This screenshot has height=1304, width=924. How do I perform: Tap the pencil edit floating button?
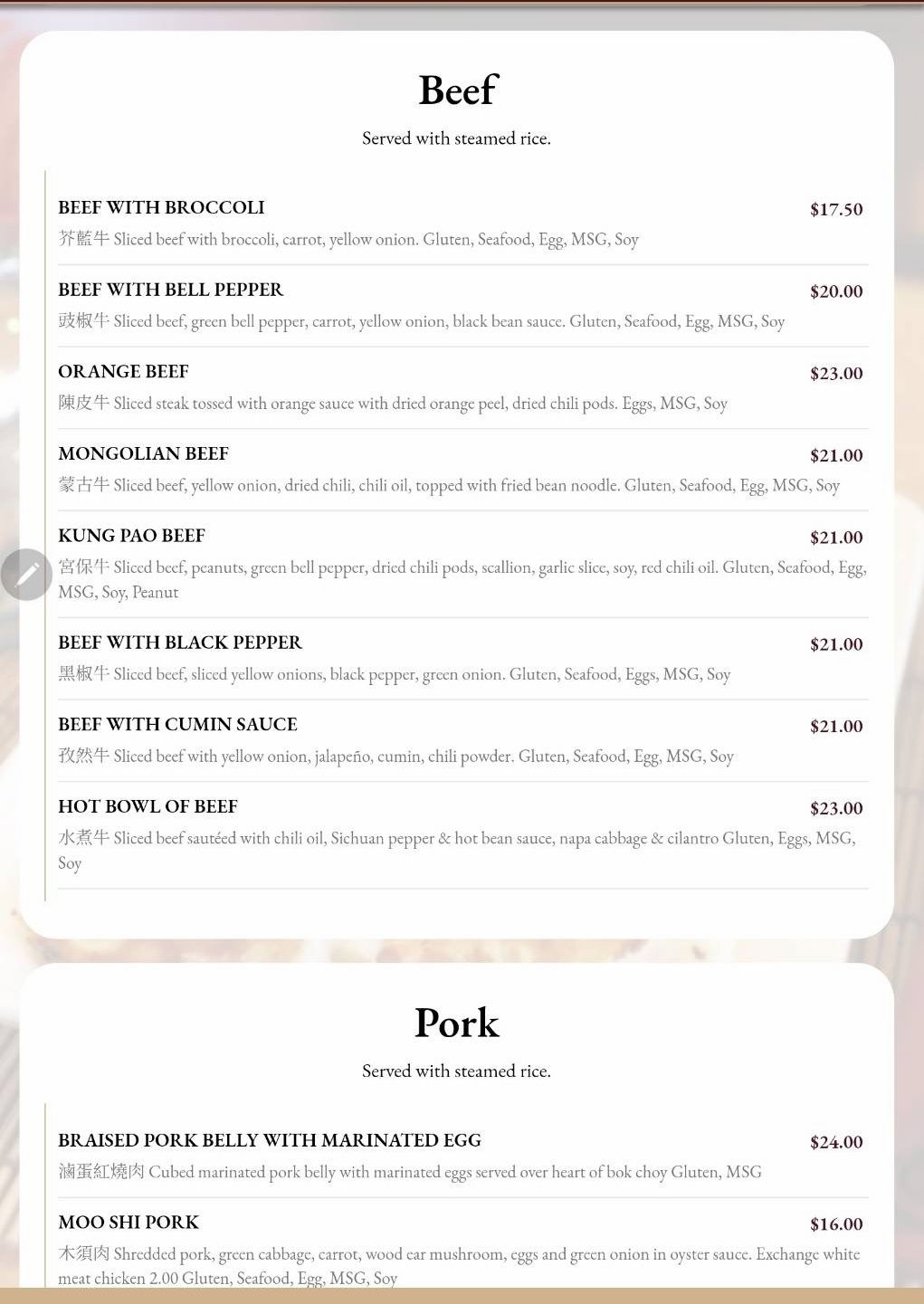(x=26, y=575)
